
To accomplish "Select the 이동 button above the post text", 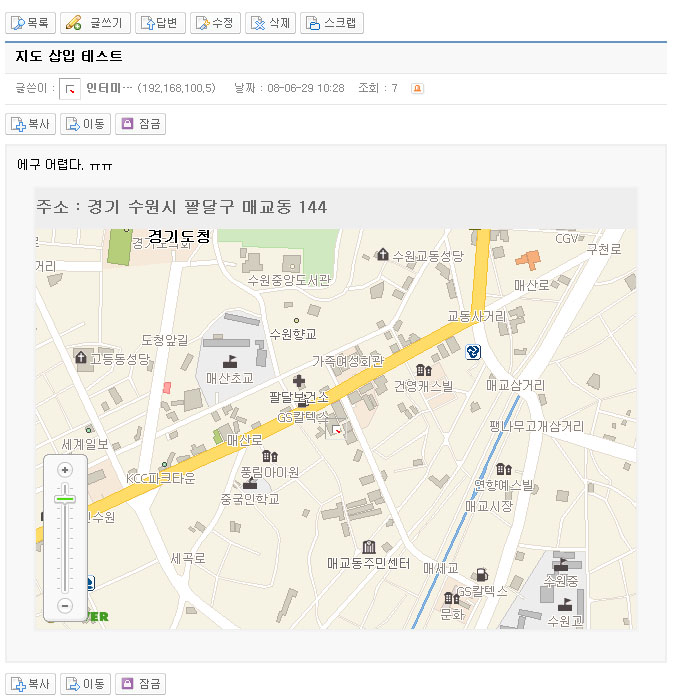I will 86,124.
